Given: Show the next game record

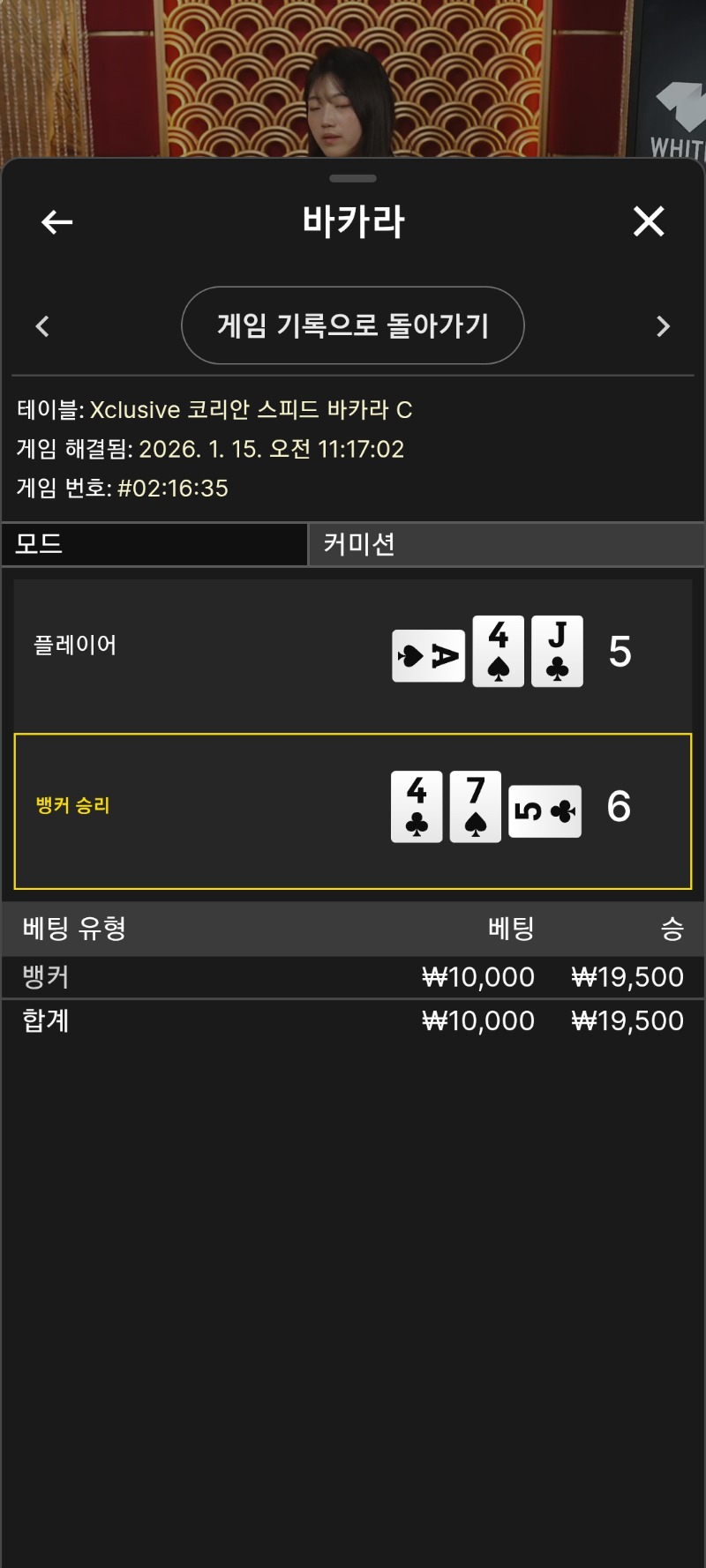Looking at the screenshot, I should [x=664, y=326].
